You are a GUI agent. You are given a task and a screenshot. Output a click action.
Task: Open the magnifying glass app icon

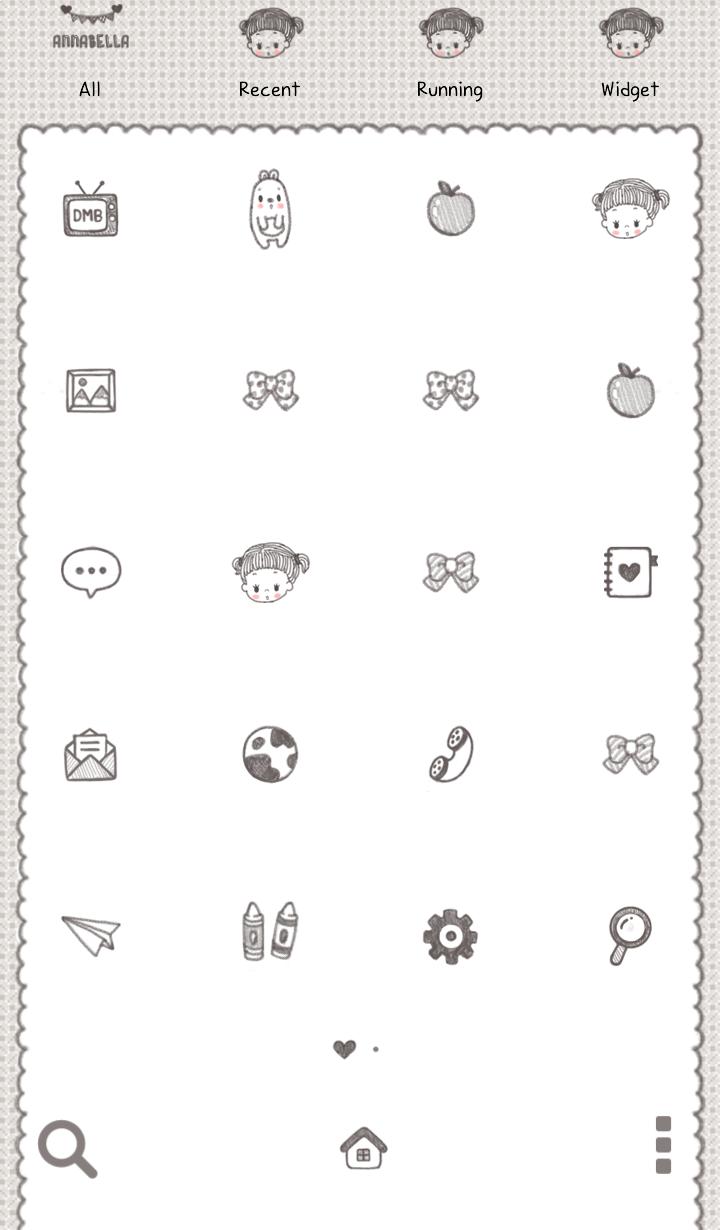pyautogui.click(x=630, y=934)
